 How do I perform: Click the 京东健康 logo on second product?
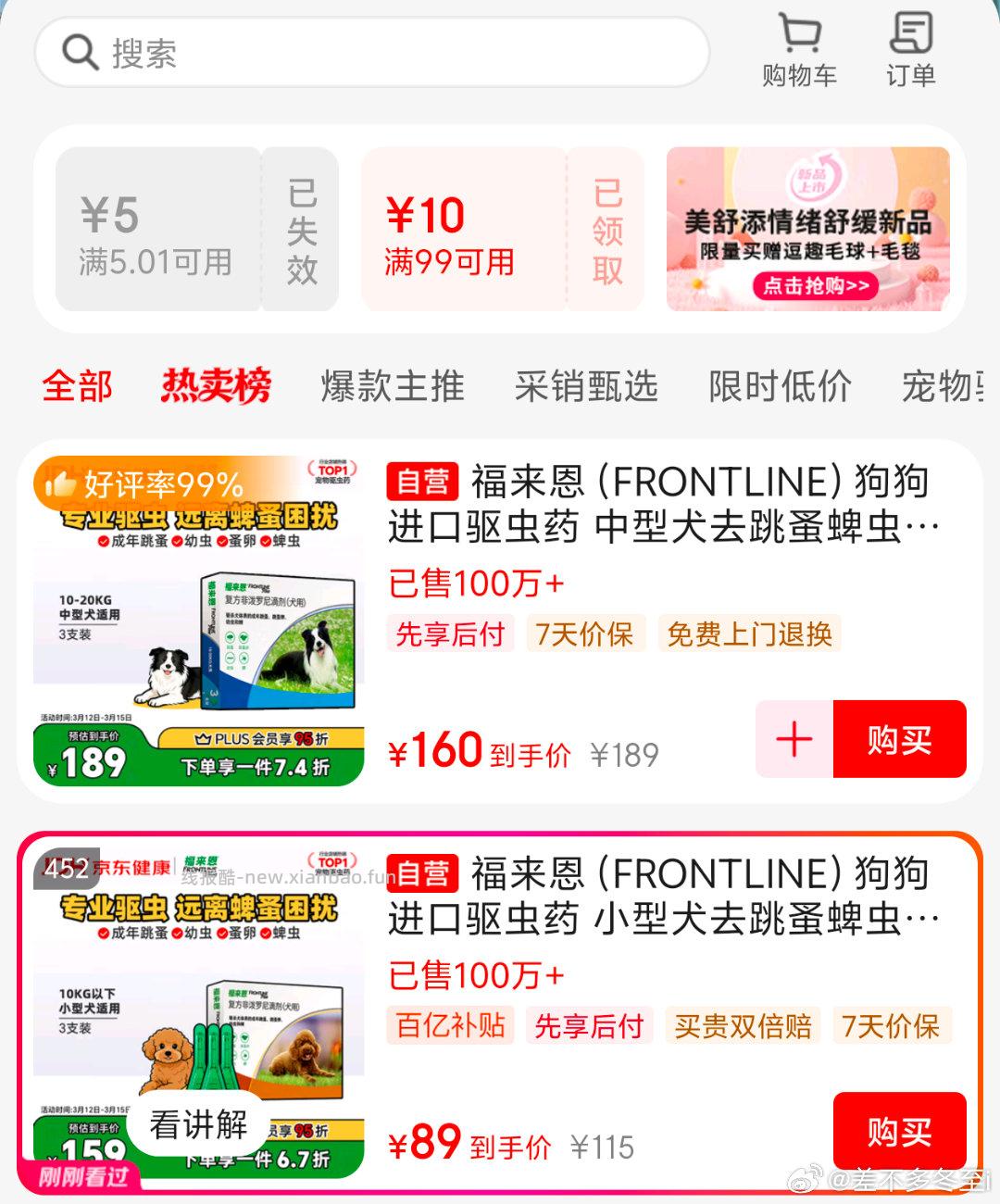130,866
